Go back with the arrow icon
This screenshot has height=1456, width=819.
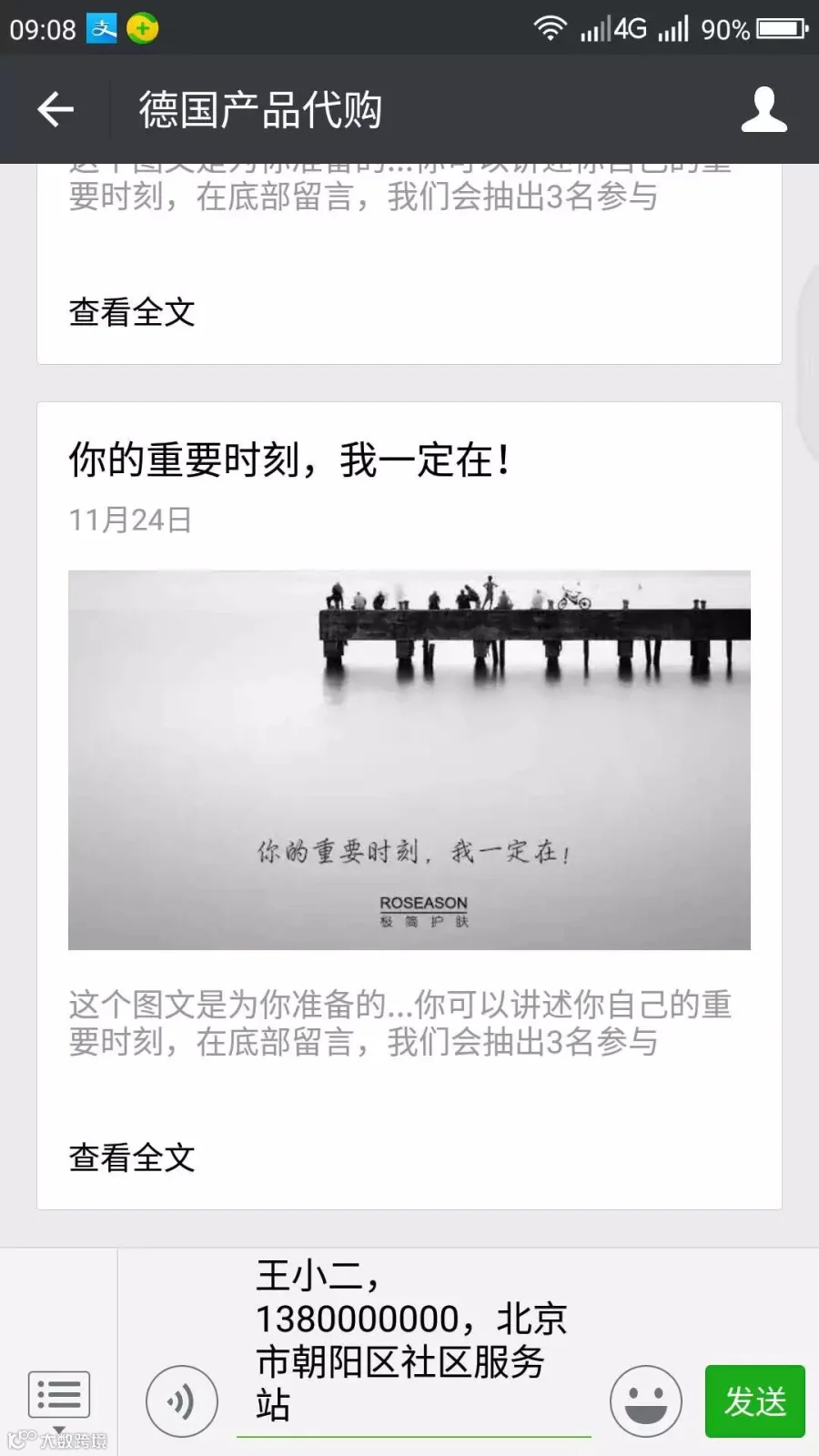(x=55, y=109)
